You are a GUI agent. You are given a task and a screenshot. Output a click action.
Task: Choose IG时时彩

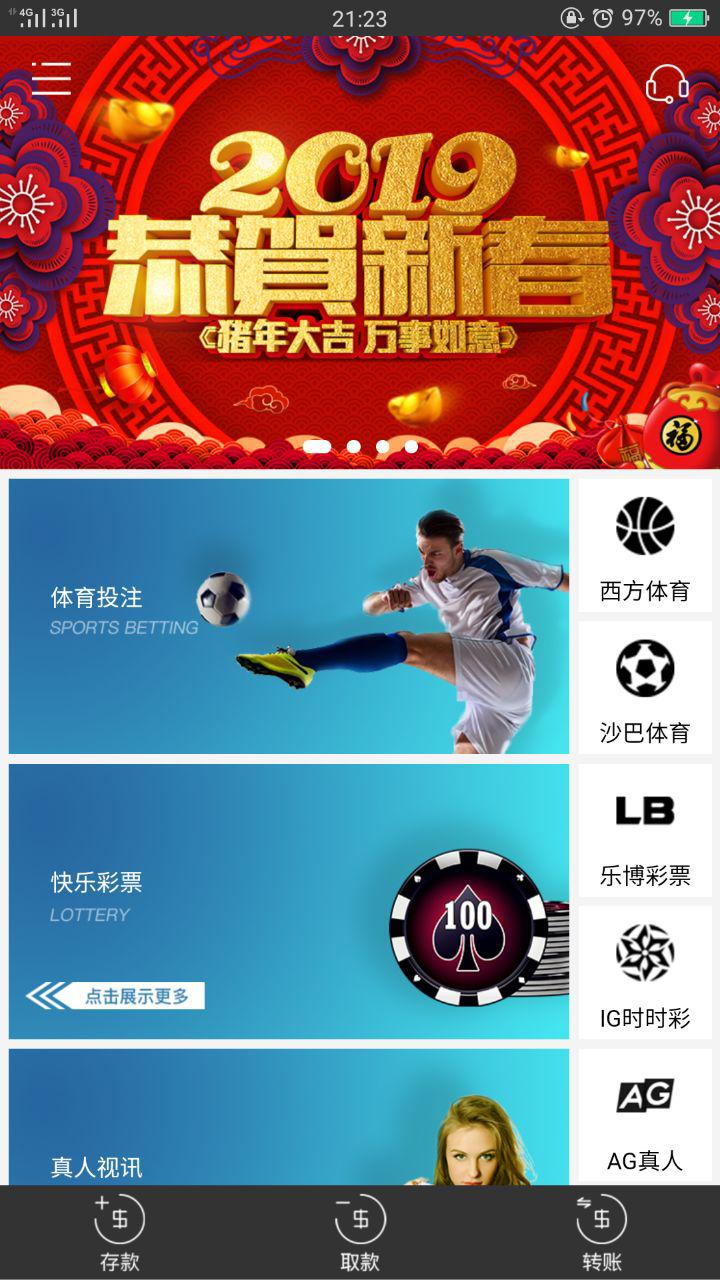(645, 973)
